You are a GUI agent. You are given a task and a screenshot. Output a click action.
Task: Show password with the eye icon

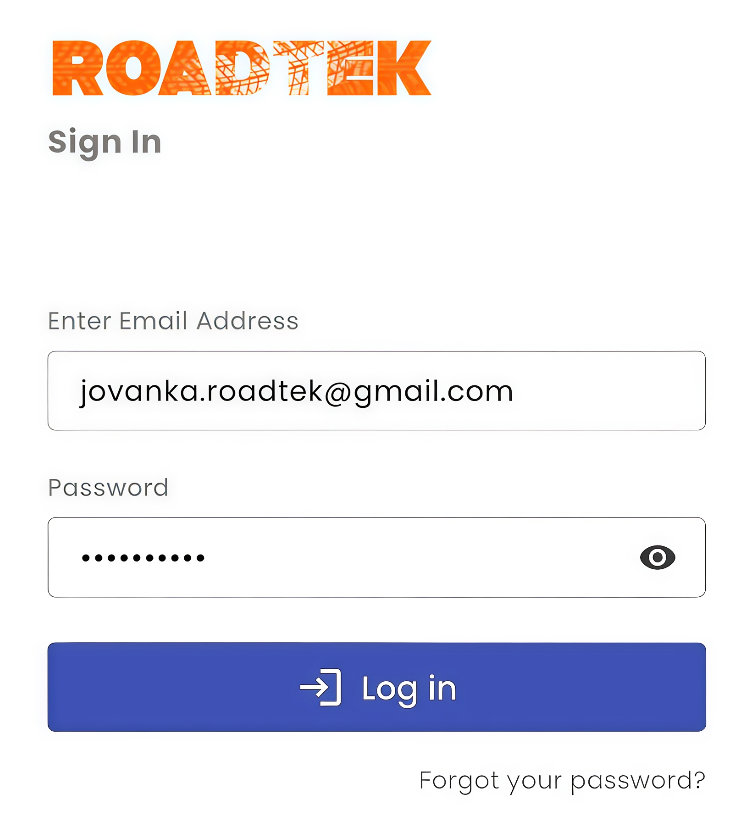(657, 557)
